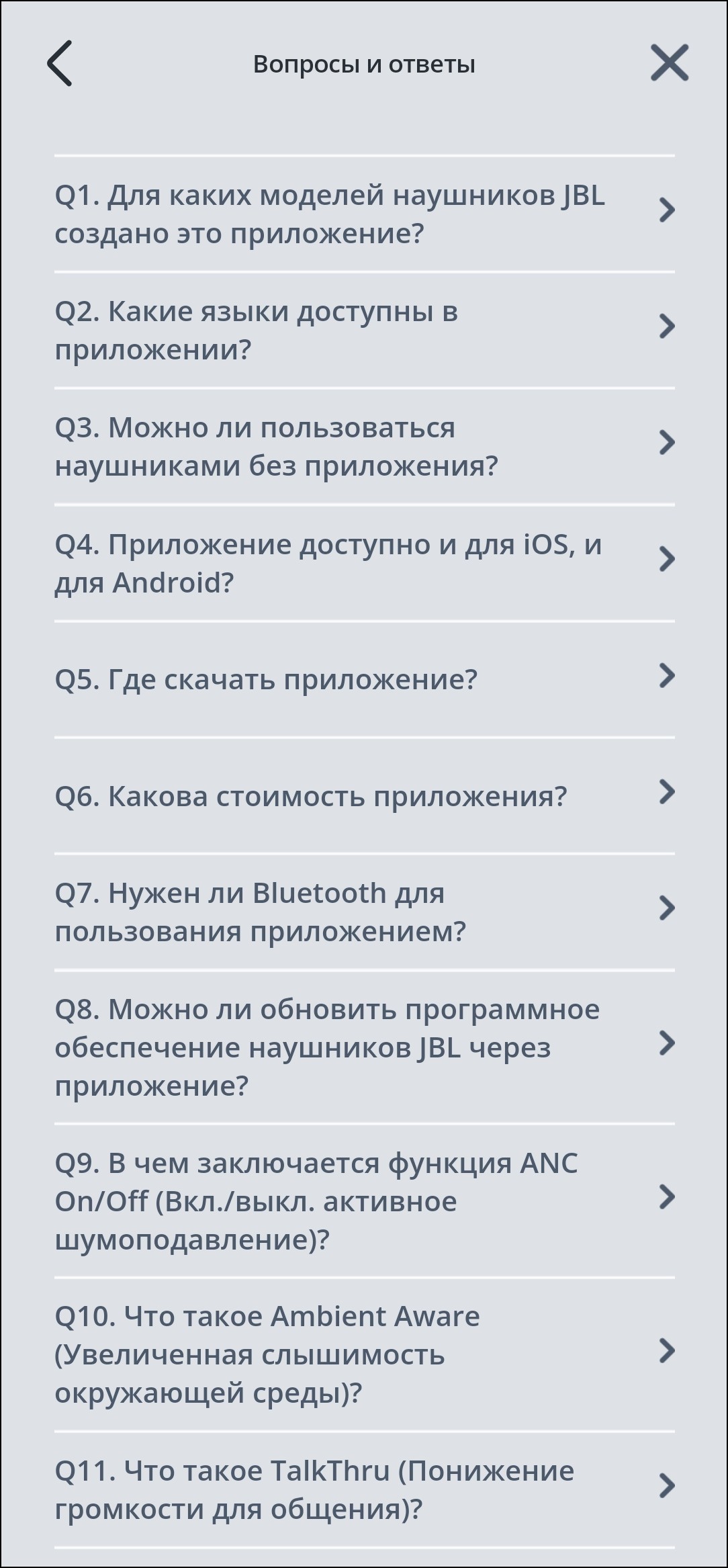The width and height of the screenshot is (728, 1568).
Task: Close the Questions and Answers screen
Action: pyautogui.click(x=669, y=64)
